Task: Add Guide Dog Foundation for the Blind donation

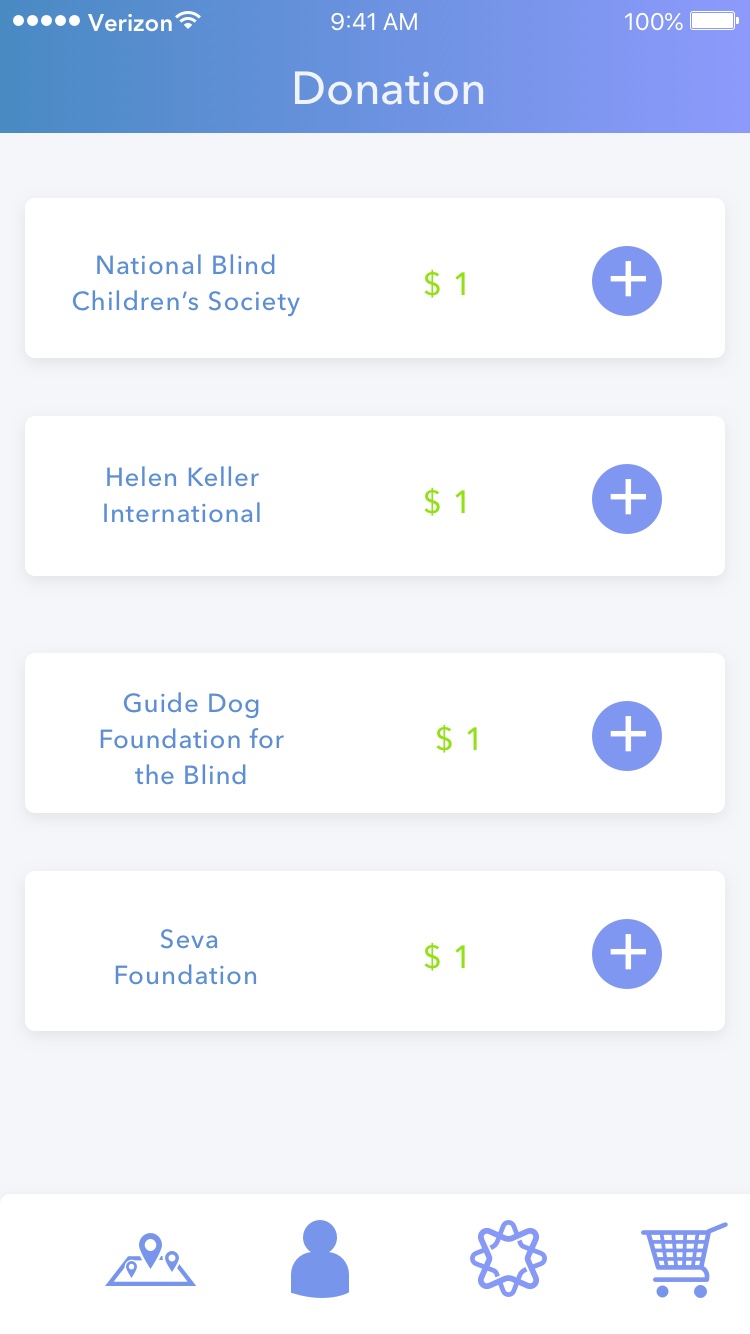Action: tap(627, 735)
